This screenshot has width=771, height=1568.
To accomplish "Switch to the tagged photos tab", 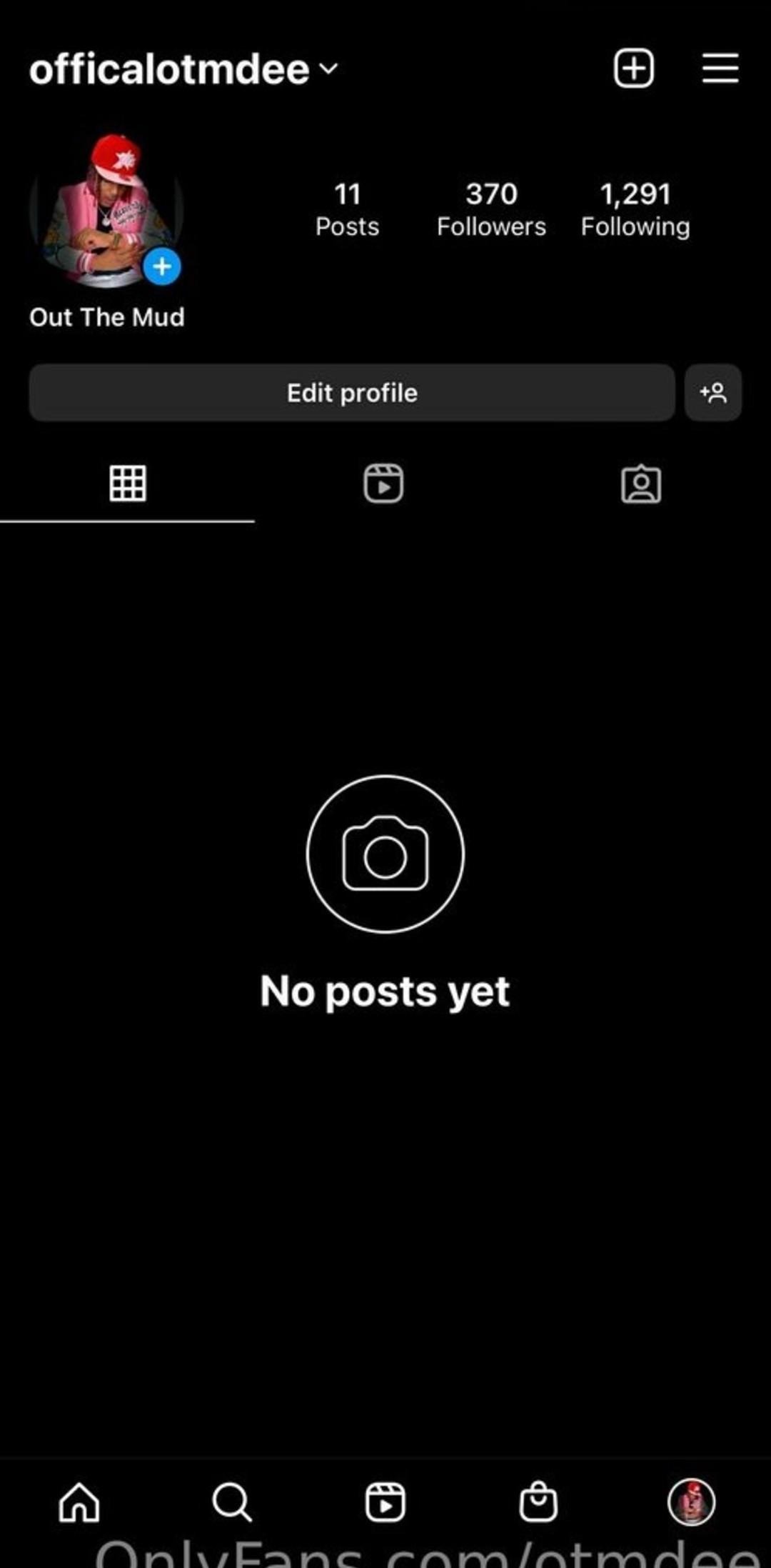I will (641, 484).
